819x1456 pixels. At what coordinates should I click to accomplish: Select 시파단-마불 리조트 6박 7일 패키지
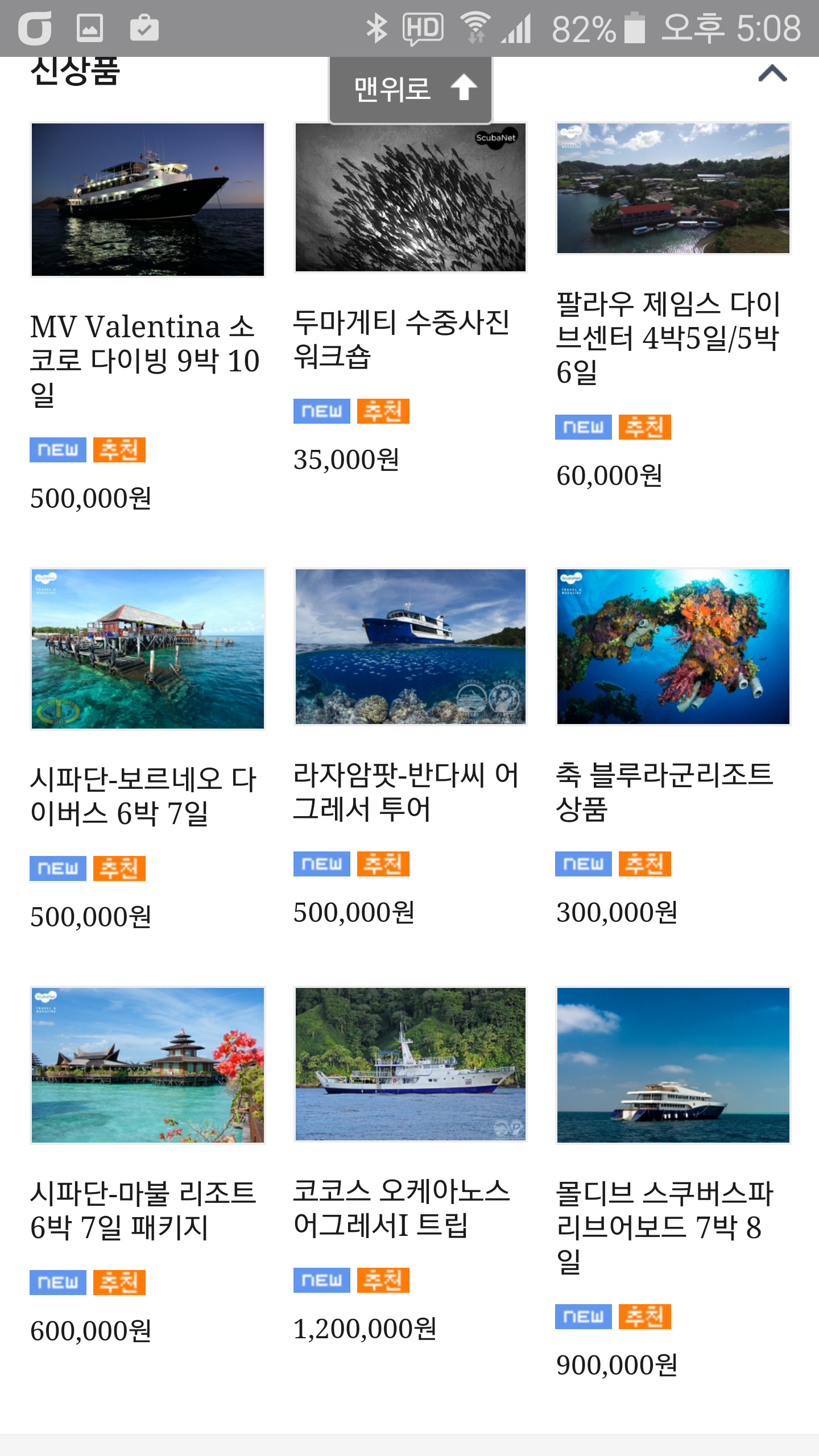[x=147, y=1065]
